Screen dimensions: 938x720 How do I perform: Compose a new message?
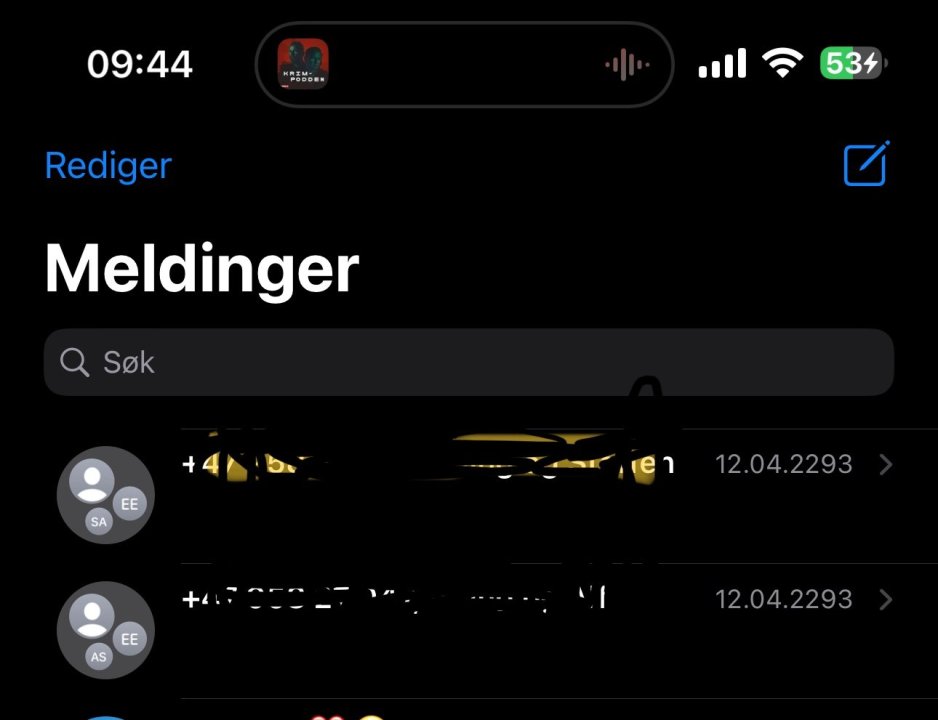865,164
